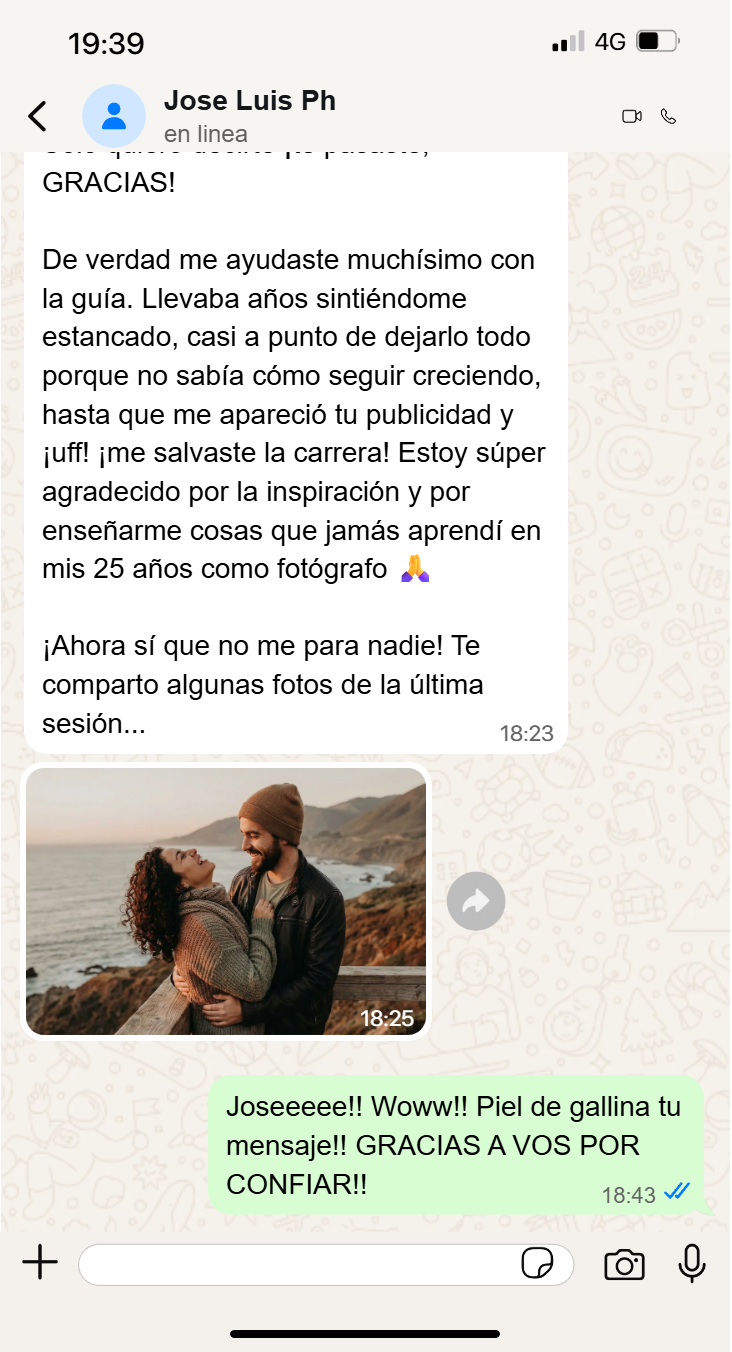Image resolution: width=732 pixels, height=1352 pixels.
Task: Go back to the chat list
Action: coord(37,116)
